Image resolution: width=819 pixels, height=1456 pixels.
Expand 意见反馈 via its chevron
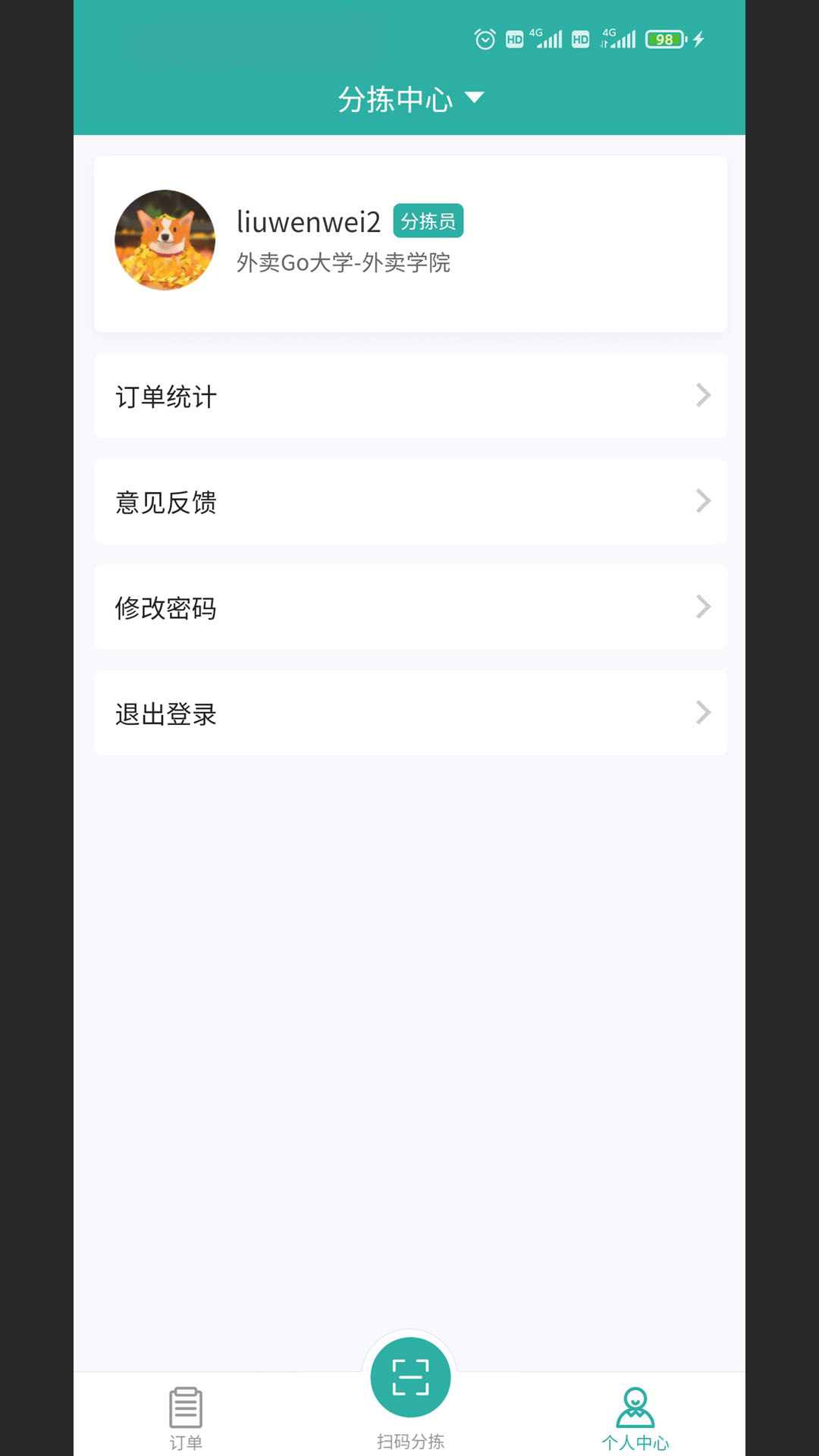[703, 501]
